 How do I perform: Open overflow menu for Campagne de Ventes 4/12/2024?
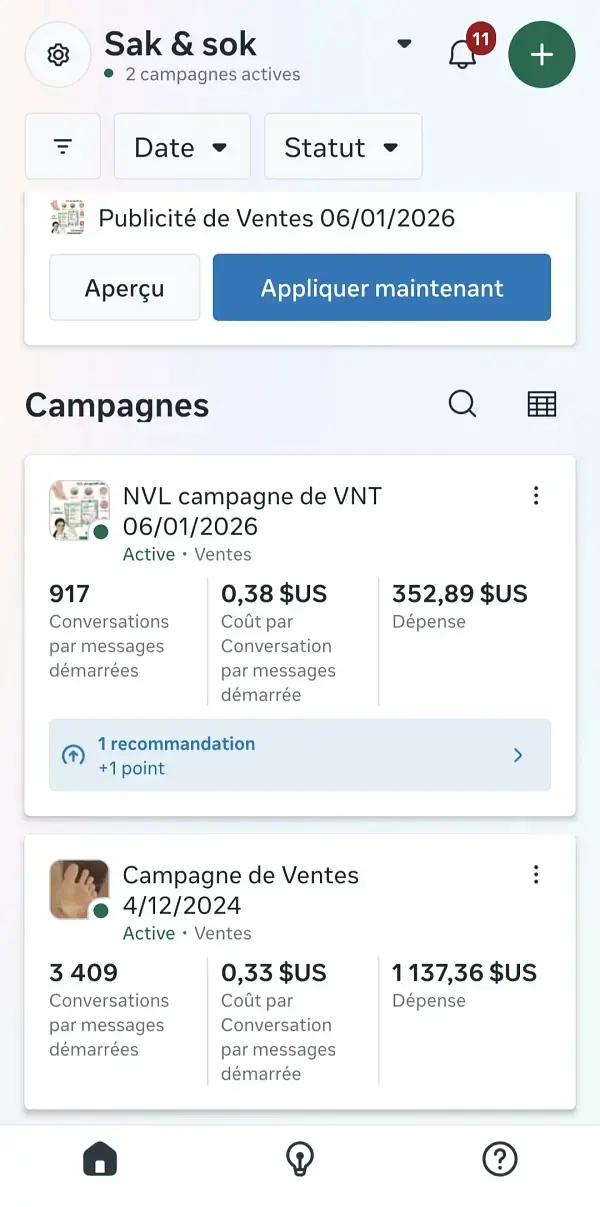tap(536, 875)
